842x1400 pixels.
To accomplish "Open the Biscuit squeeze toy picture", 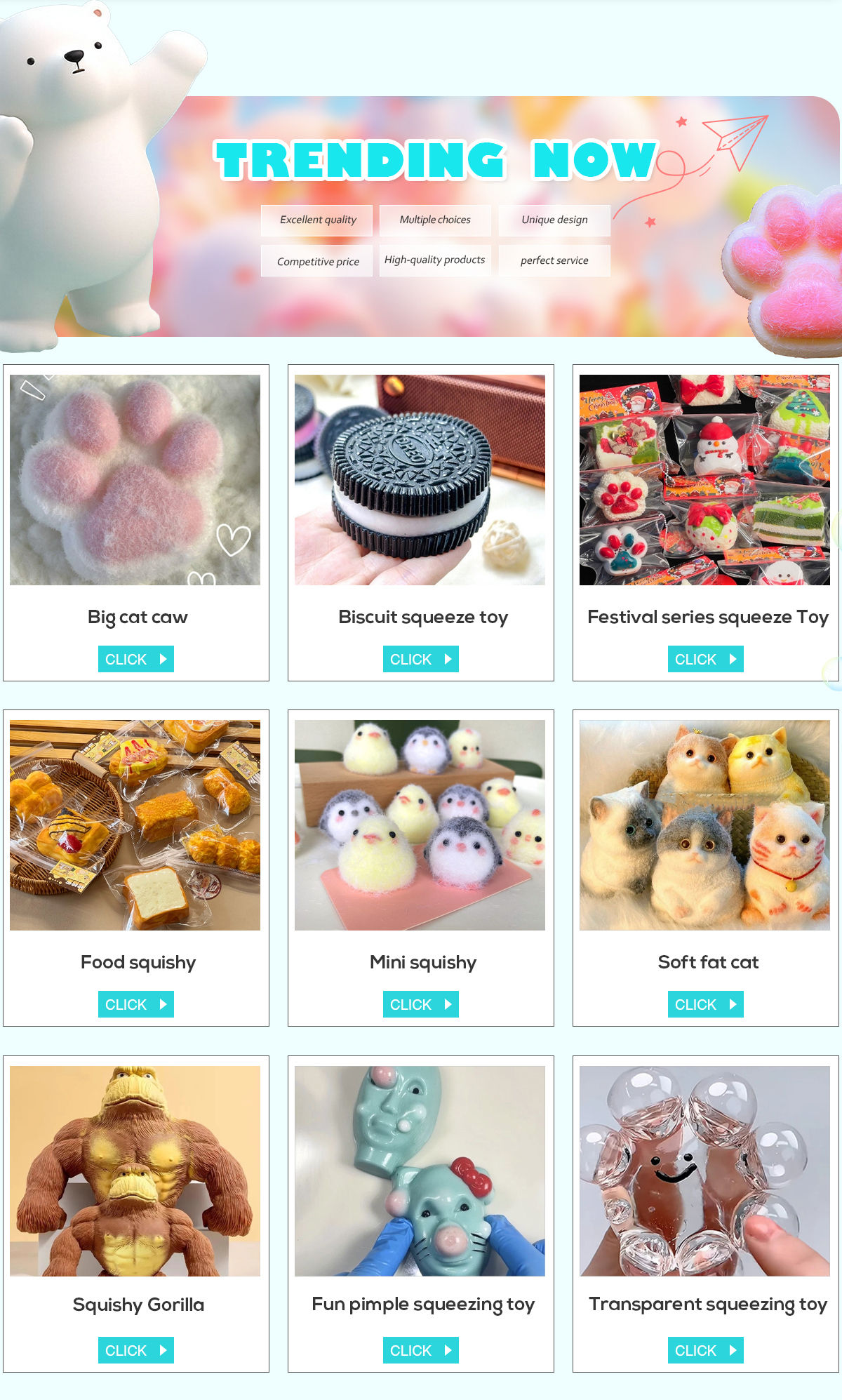I will (x=420, y=480).
